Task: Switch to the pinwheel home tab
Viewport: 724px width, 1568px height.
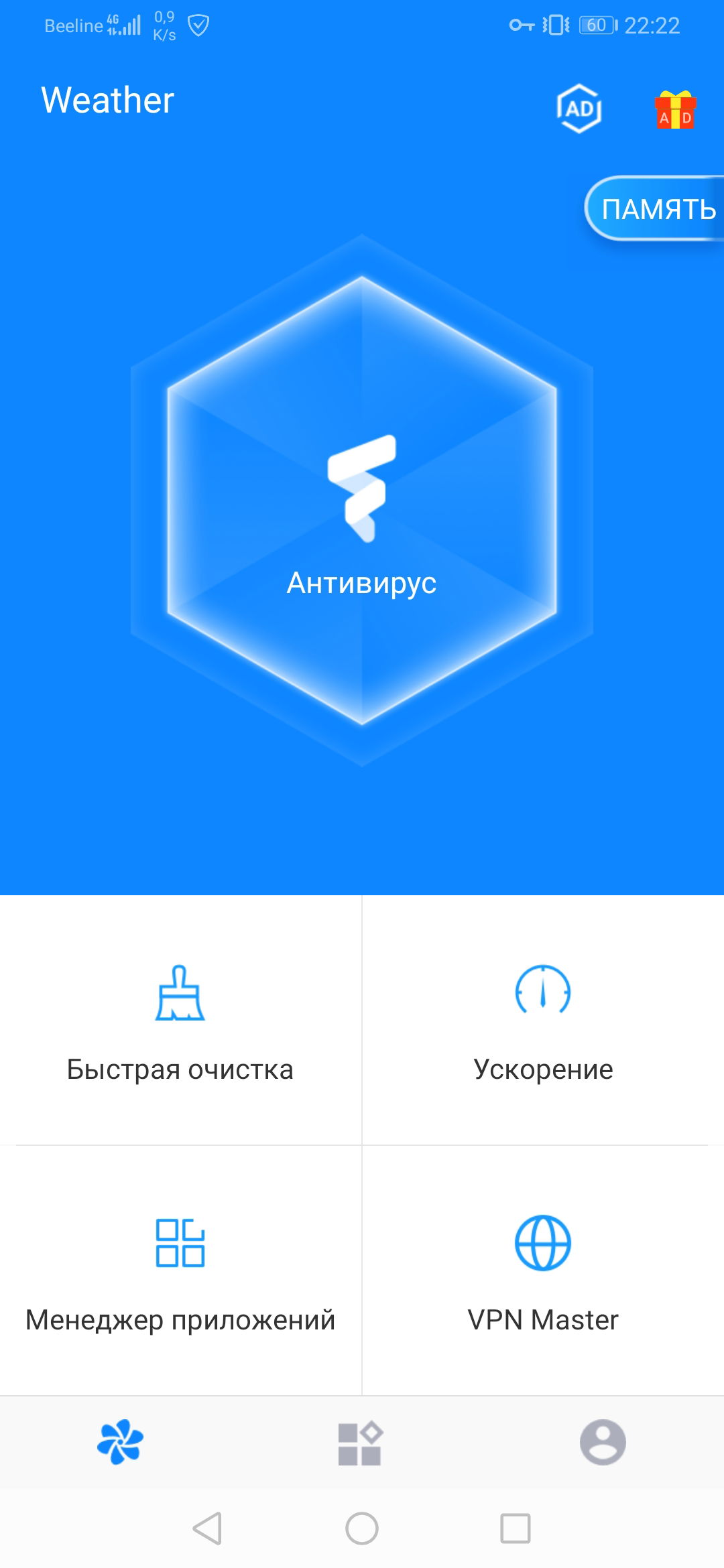Action: click(x=121, y=1442)
